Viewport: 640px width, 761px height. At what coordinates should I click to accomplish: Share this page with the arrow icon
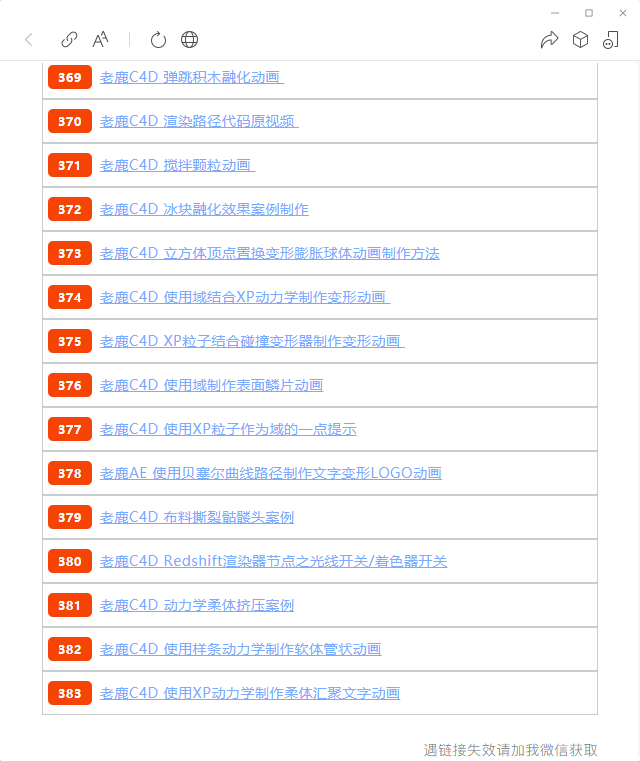click(x=549, y=40)
